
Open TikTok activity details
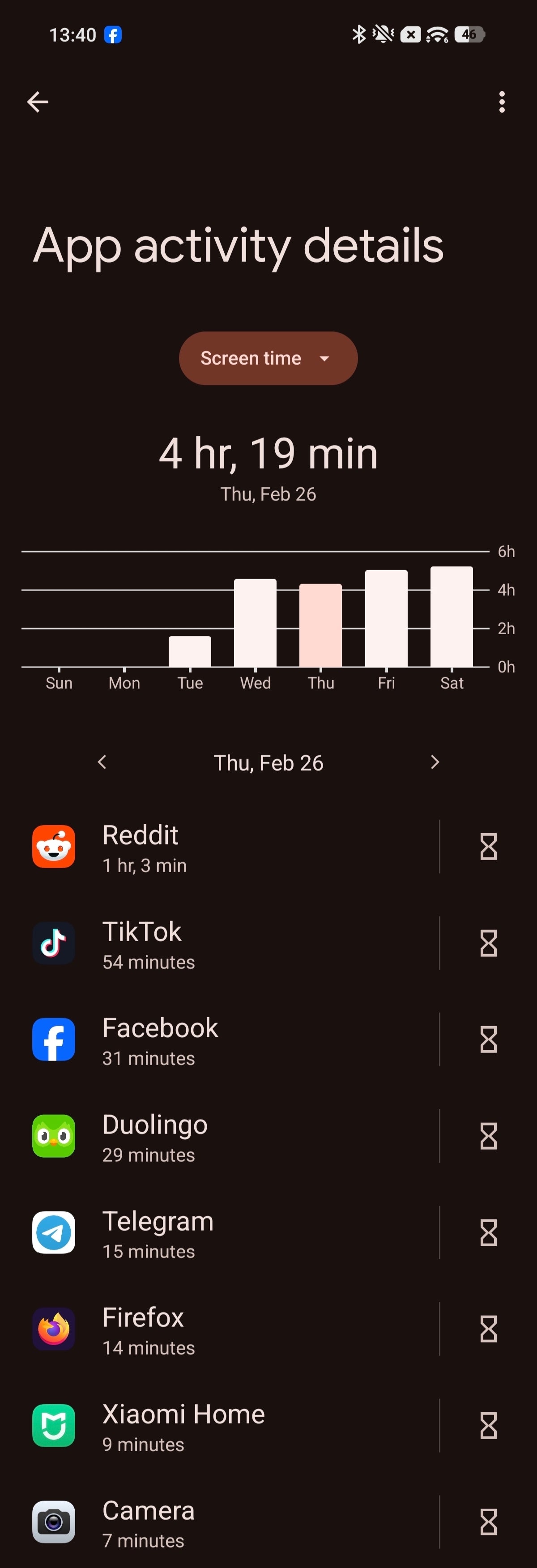(x=231, y=943)
